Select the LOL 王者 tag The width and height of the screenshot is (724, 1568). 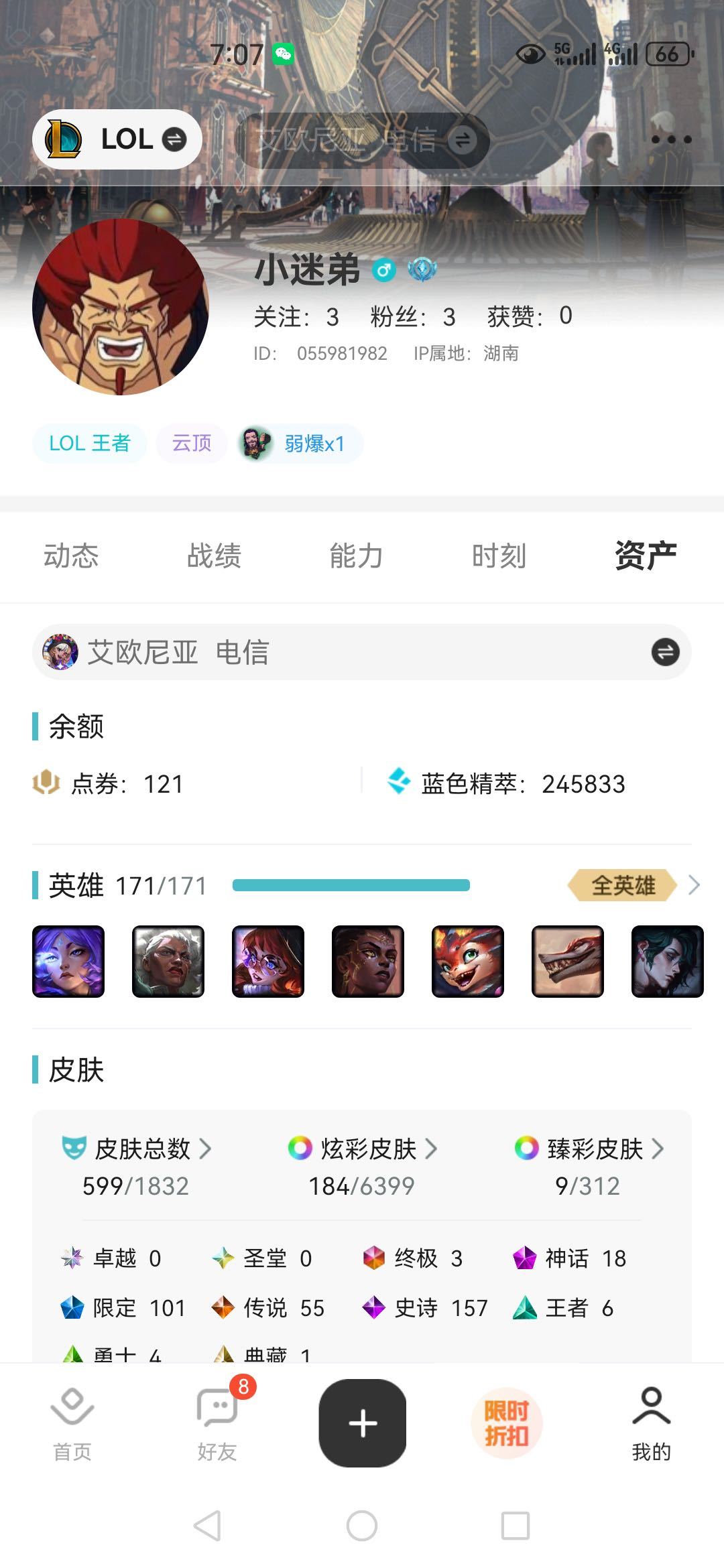coord(90,444)
